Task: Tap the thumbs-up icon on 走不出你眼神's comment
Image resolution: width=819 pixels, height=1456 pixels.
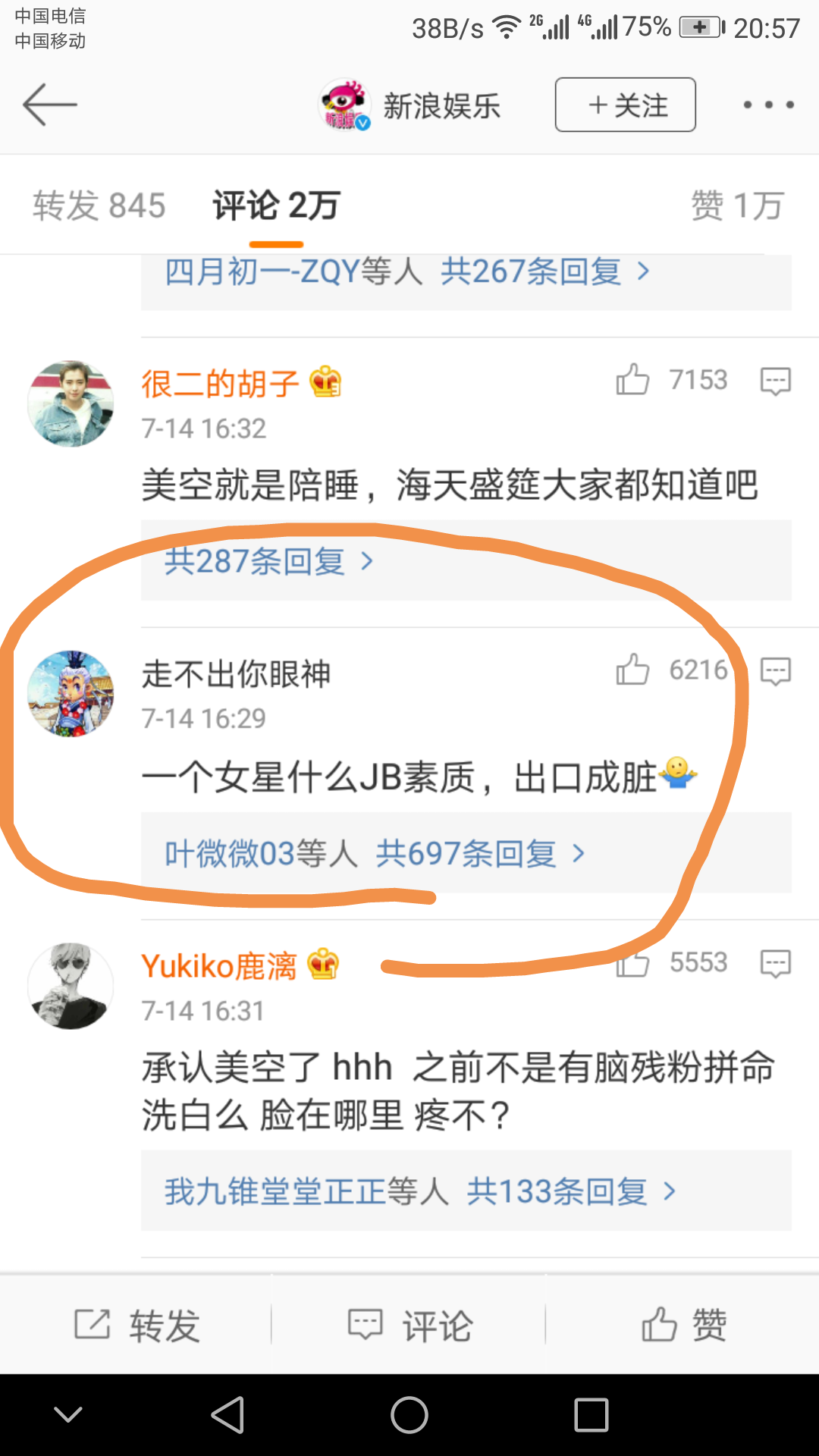Action: [x=632, y=670]
